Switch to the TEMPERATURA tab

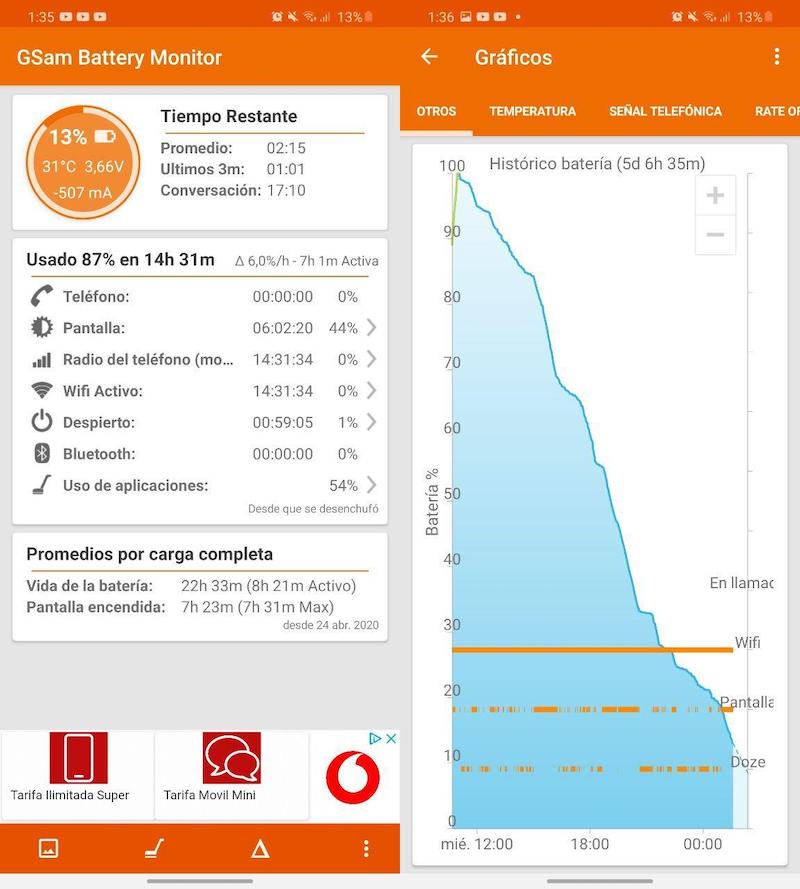[532, 111]
